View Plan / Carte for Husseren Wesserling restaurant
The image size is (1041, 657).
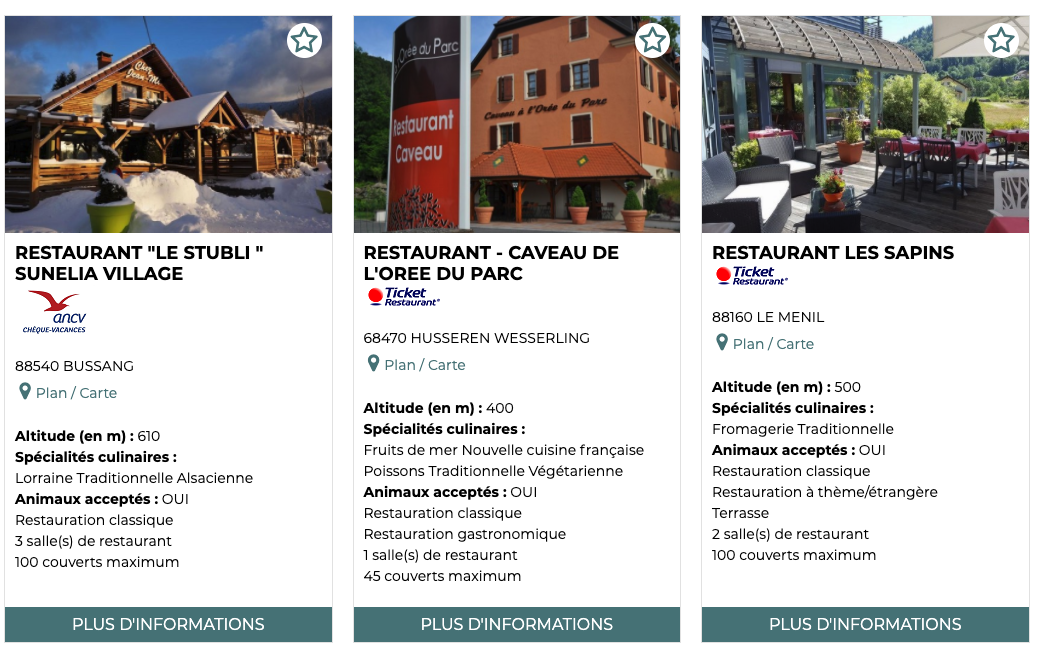tap(425, 365)
